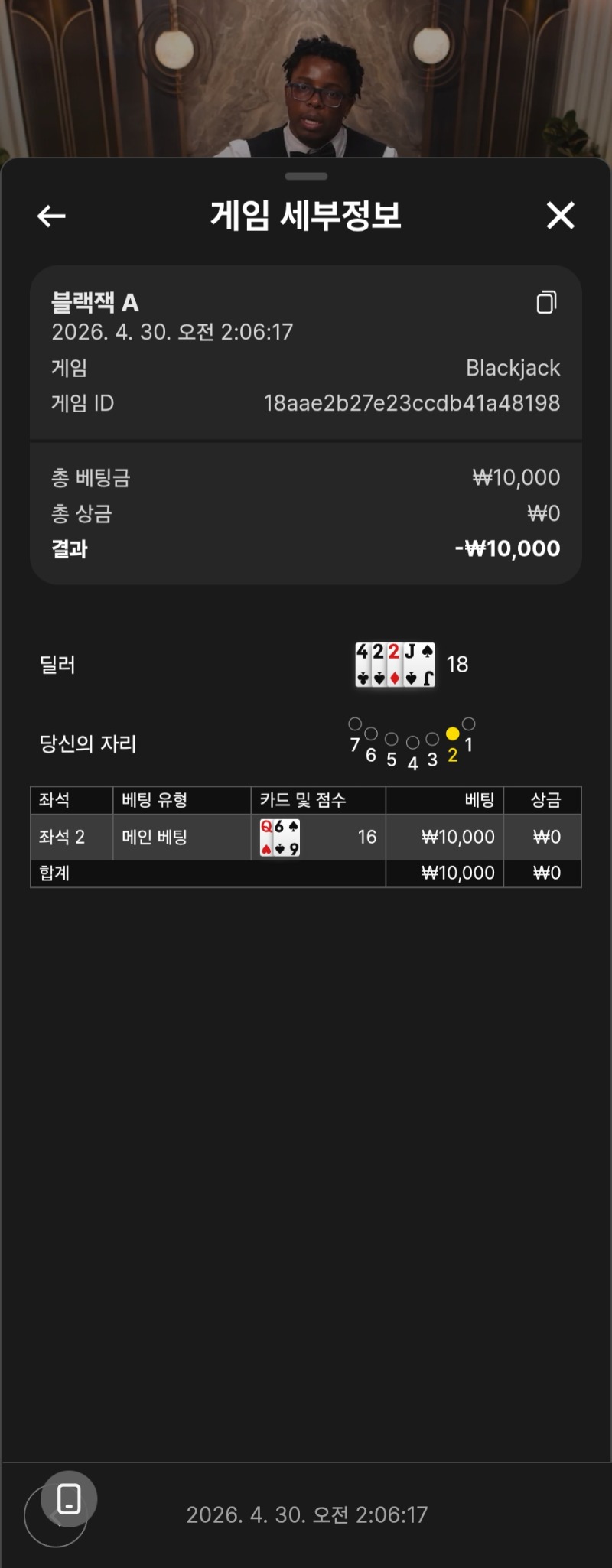Image resolution: width=612 pixels, height=1568 pixels.
Task: Close the game details panel
Action: 560,216
